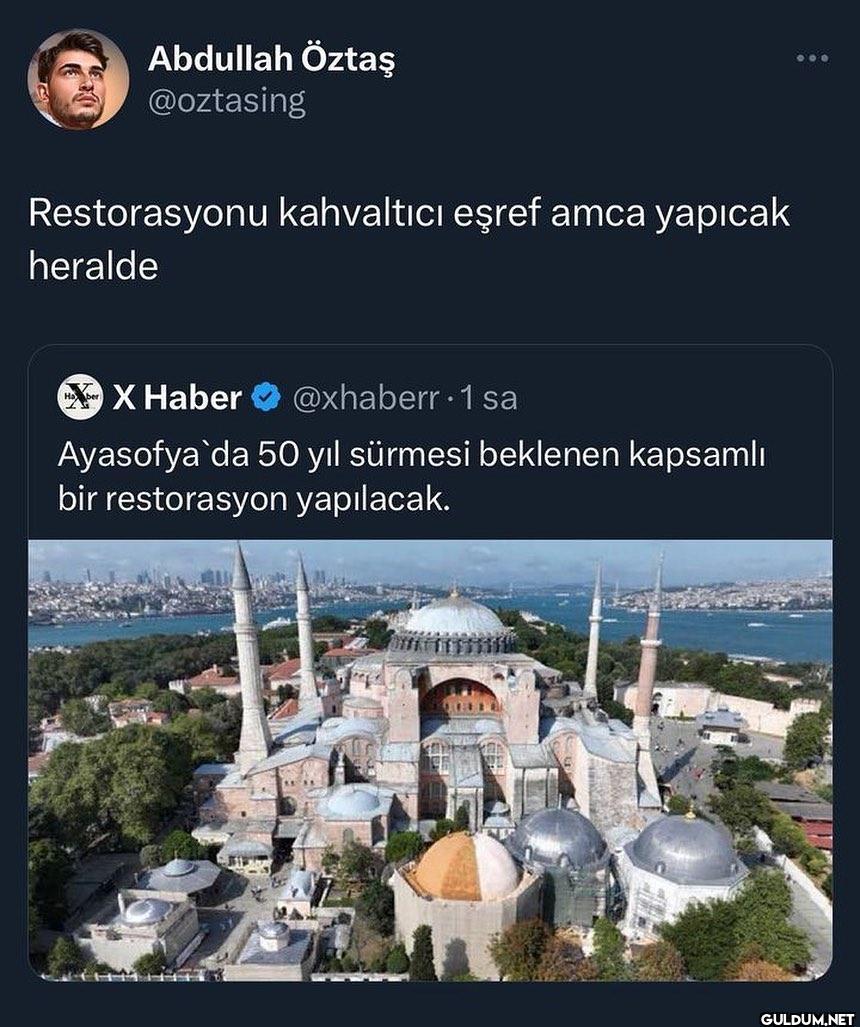Open Abdullah Öztaş's profile picture
Viewport: 860px width, 1027px height.
(x=78, y=79)
